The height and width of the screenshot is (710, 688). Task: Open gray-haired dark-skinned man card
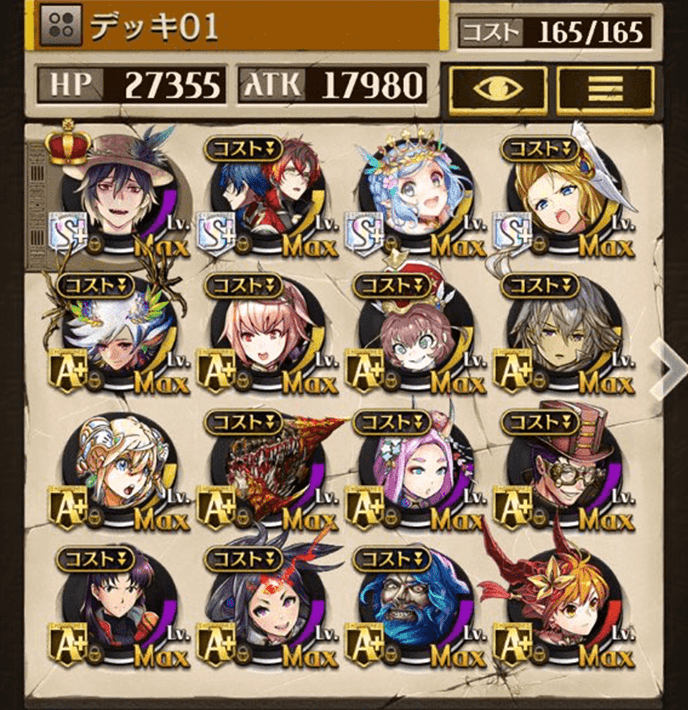[560, 337]
